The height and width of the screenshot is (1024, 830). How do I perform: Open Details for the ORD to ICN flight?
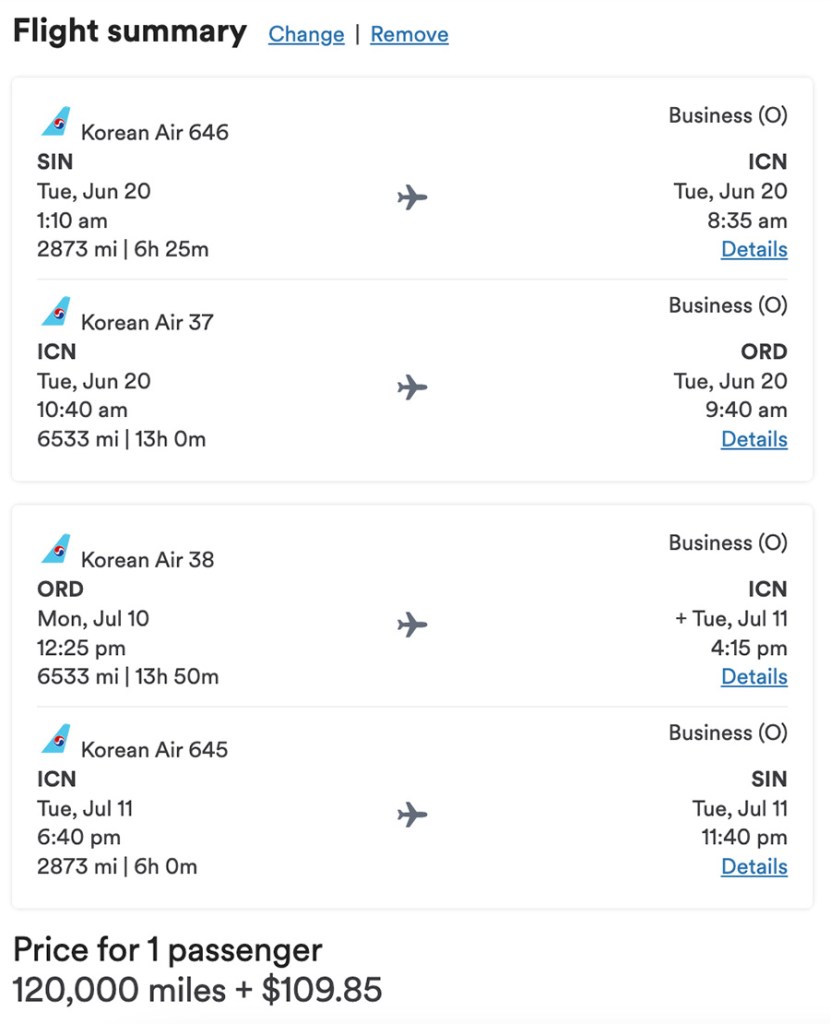point(754,676)
